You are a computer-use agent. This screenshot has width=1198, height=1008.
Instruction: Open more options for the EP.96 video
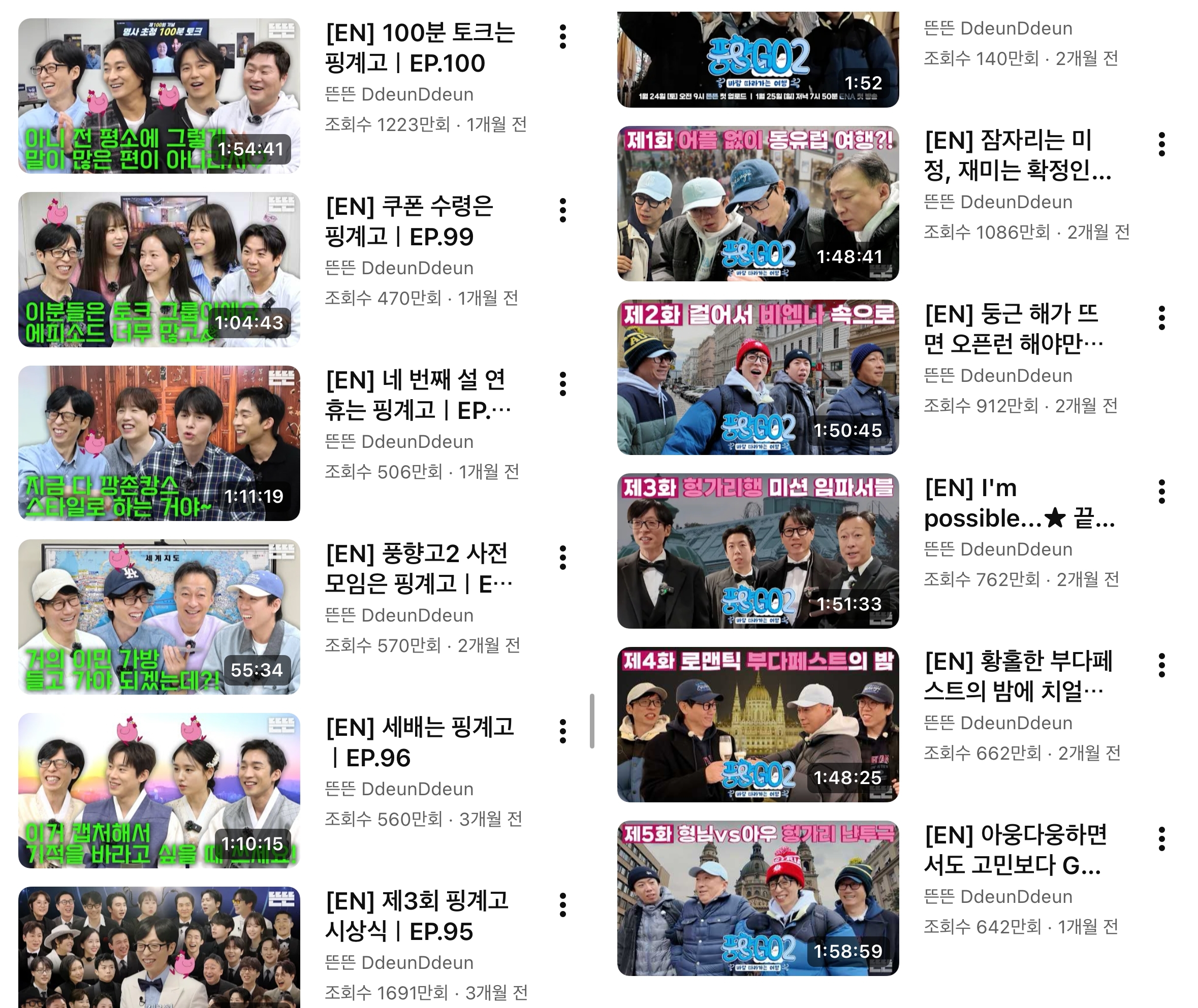[563, 731]
